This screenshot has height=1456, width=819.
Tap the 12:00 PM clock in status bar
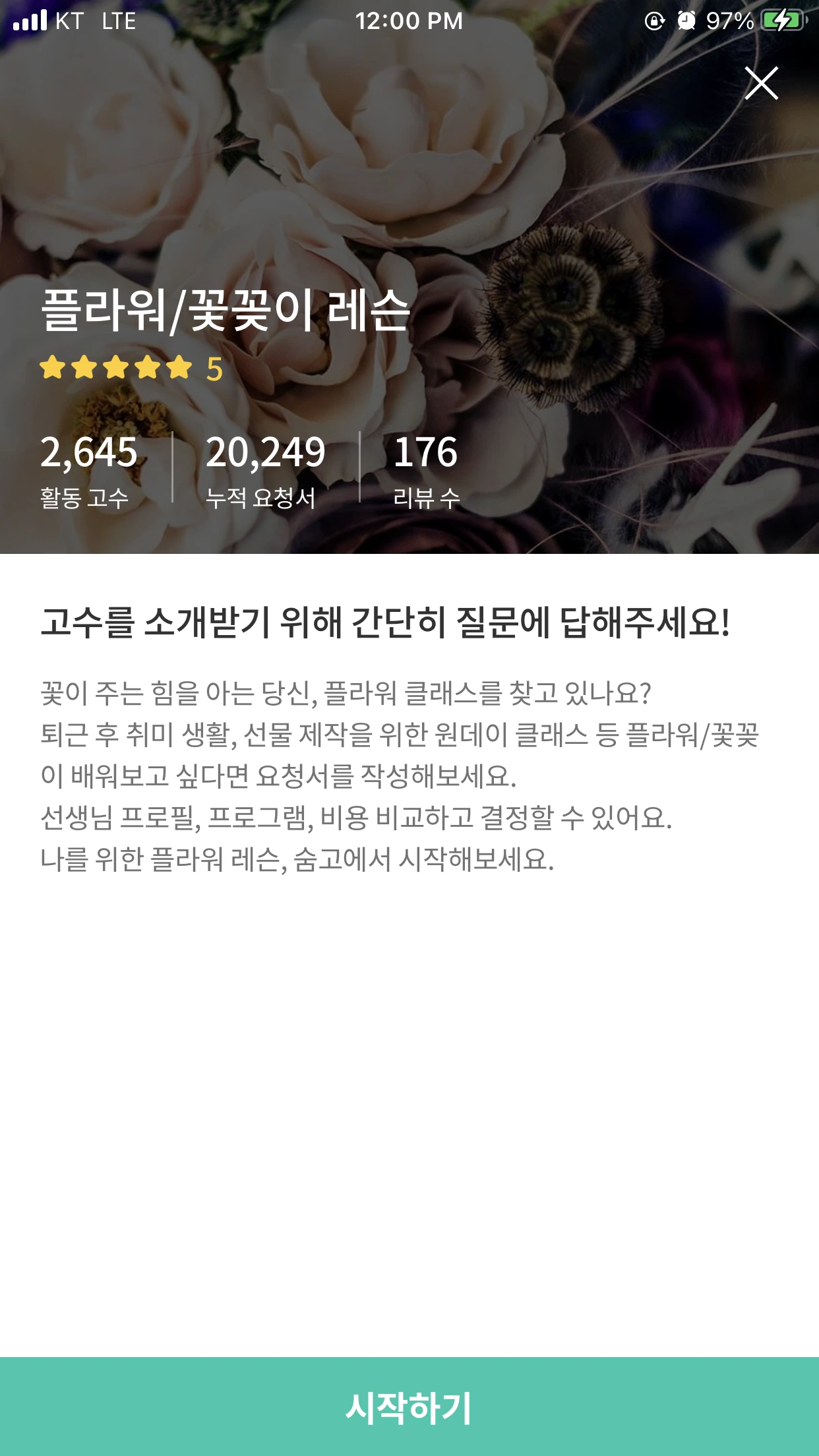(x=409, y=20)
